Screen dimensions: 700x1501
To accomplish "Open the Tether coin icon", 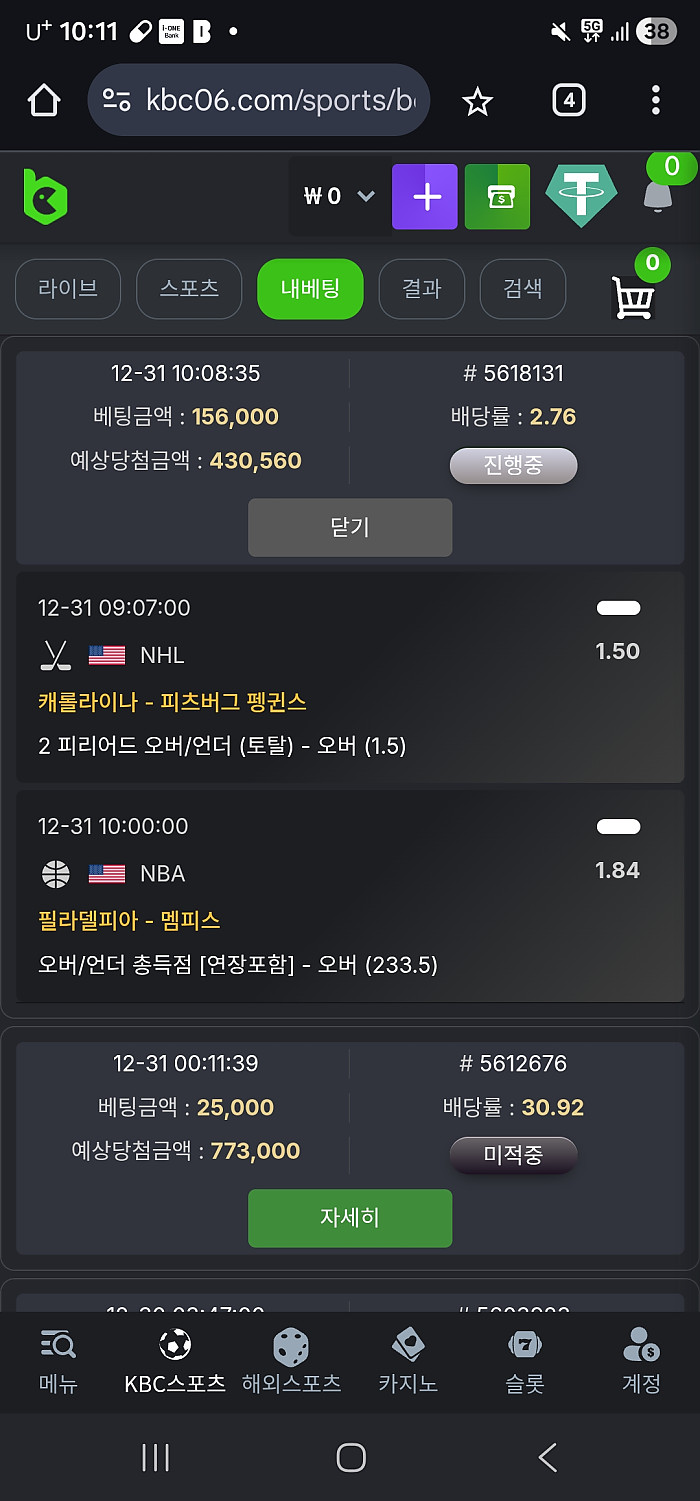I will pyautogui.click(x=581, y=196).
